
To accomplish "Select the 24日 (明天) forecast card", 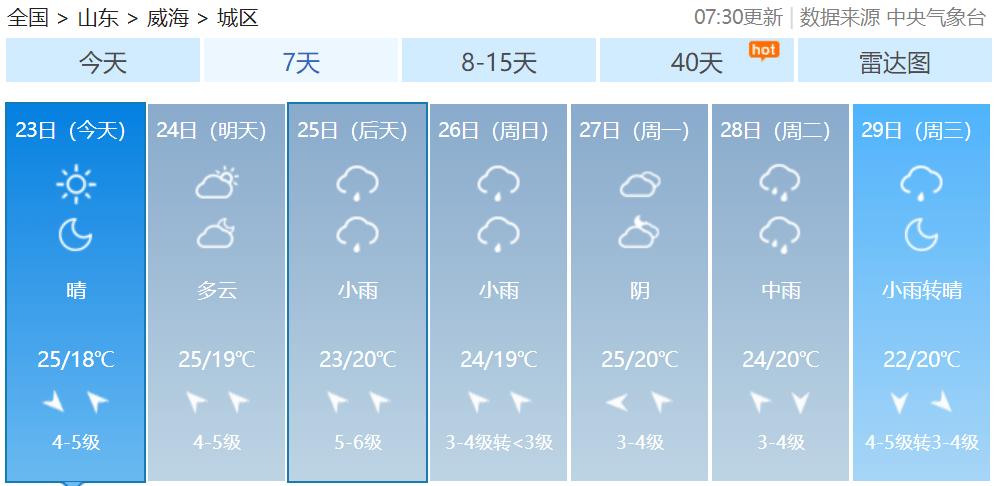I will [x=217, y=292].
